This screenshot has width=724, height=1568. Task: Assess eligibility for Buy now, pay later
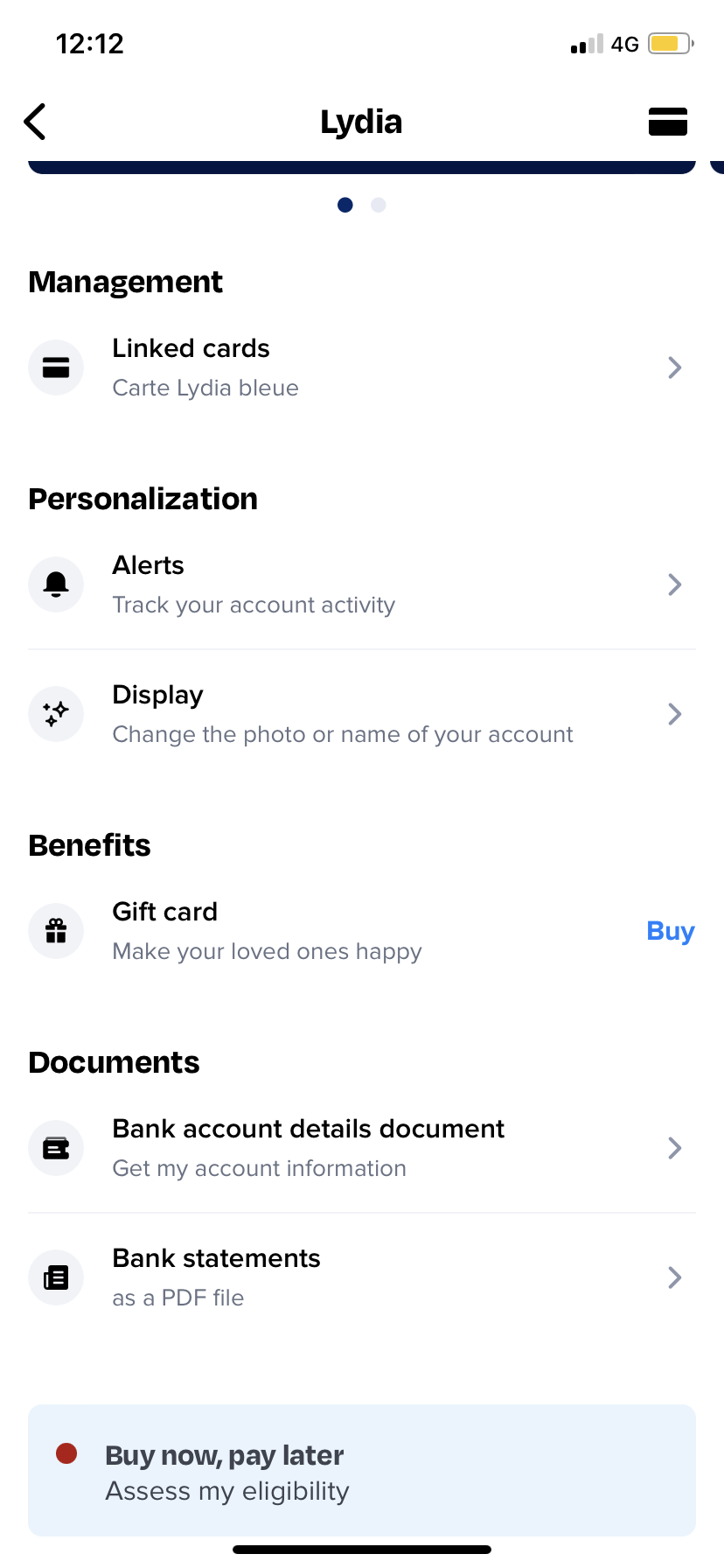(362, 1471)
